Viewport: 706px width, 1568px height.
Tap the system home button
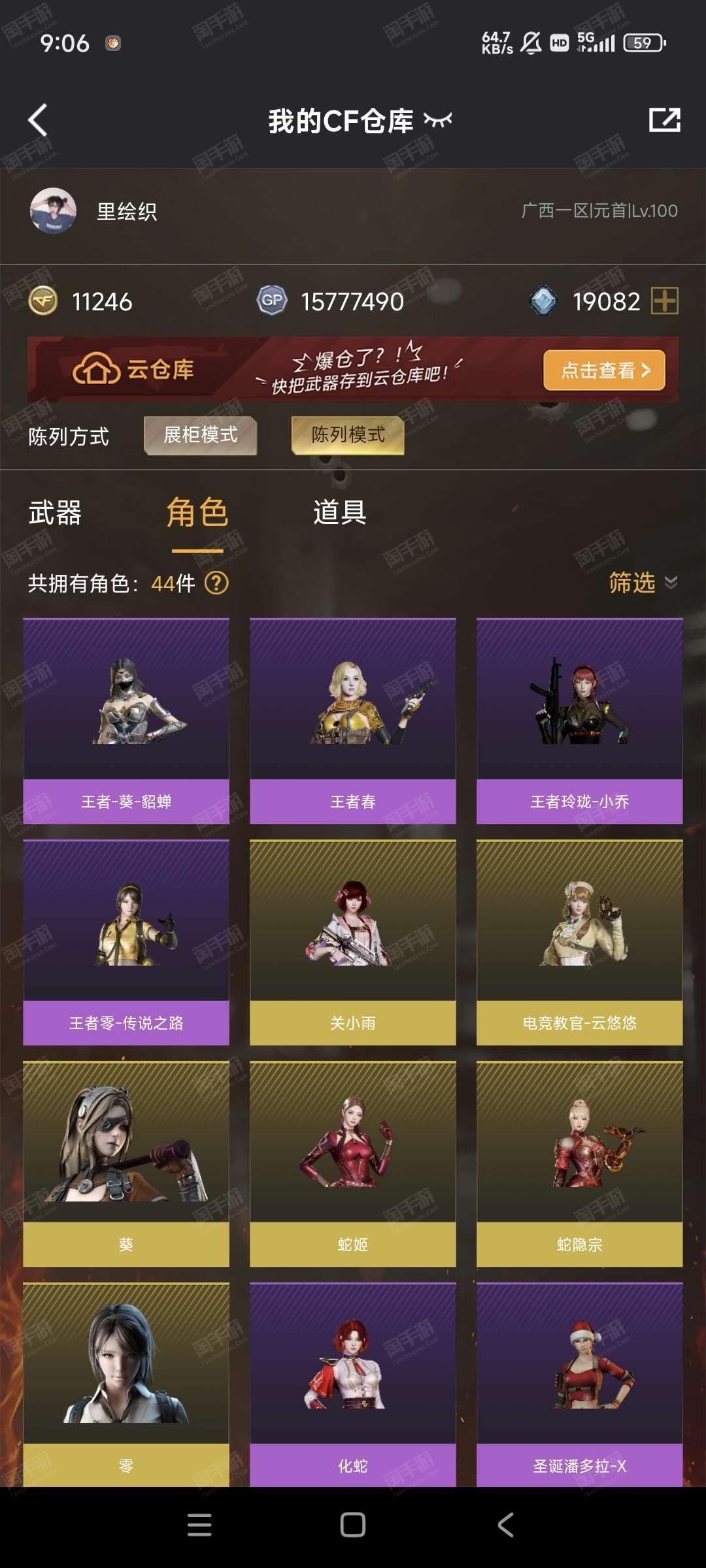click(x=353, y=1525)
